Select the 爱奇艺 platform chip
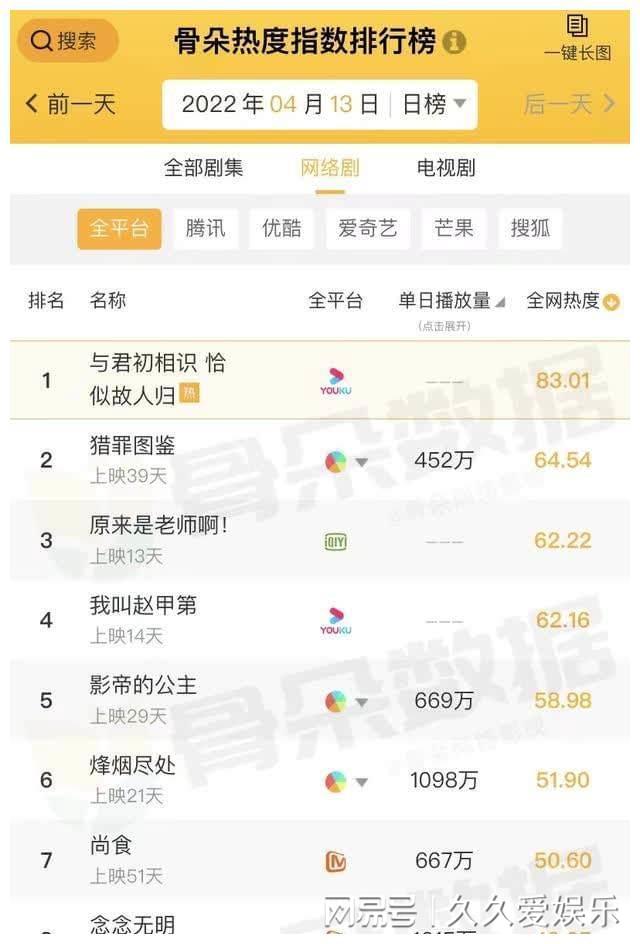The image size is (640, 944). coord(367,228)
